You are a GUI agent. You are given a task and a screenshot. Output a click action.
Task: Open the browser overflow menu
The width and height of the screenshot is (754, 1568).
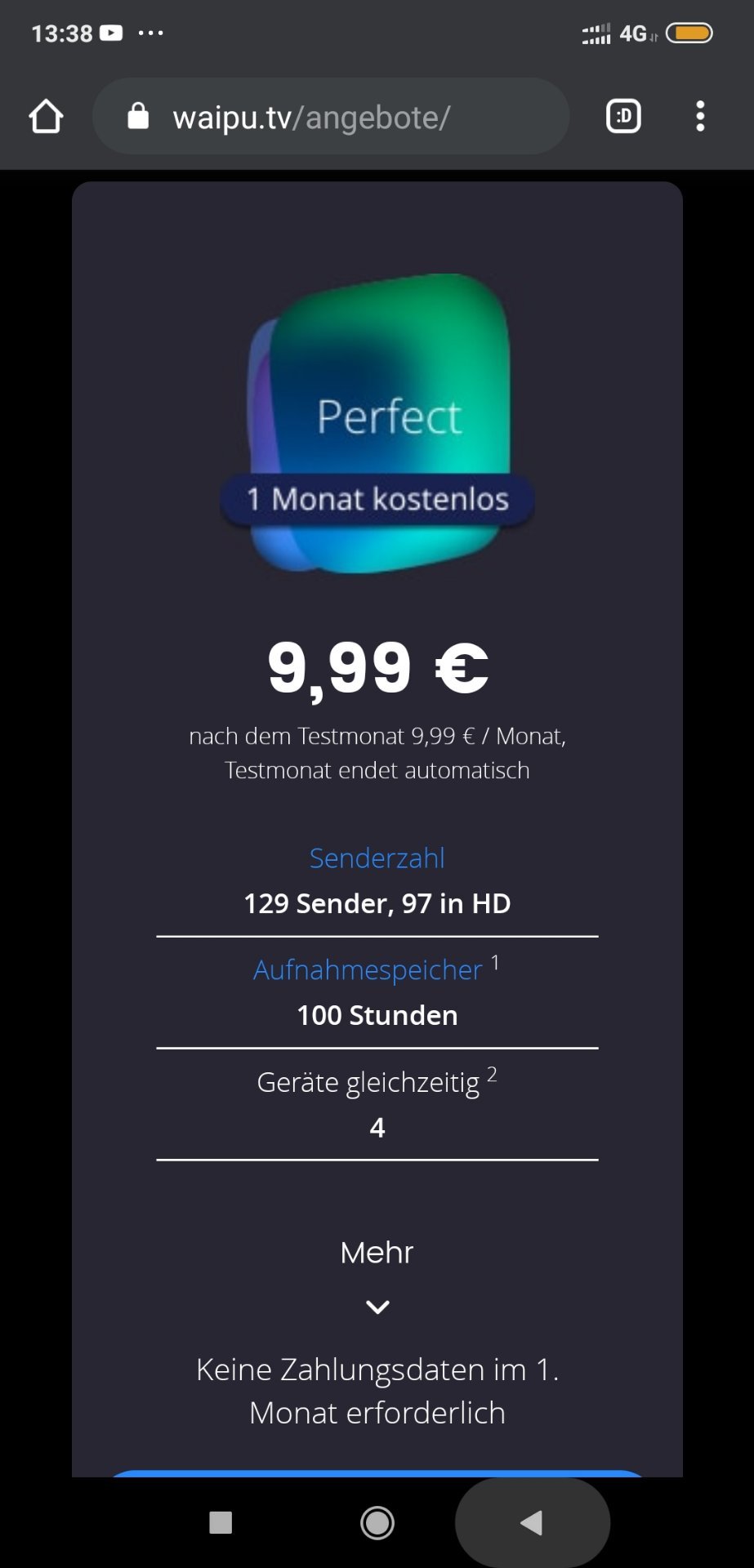[x=700, y=116]
